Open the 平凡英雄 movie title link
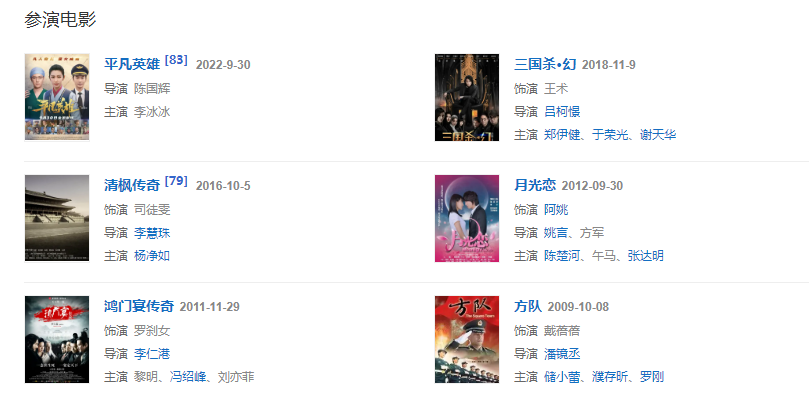This screenshot has width=809, height=402. tap(132, 64)
